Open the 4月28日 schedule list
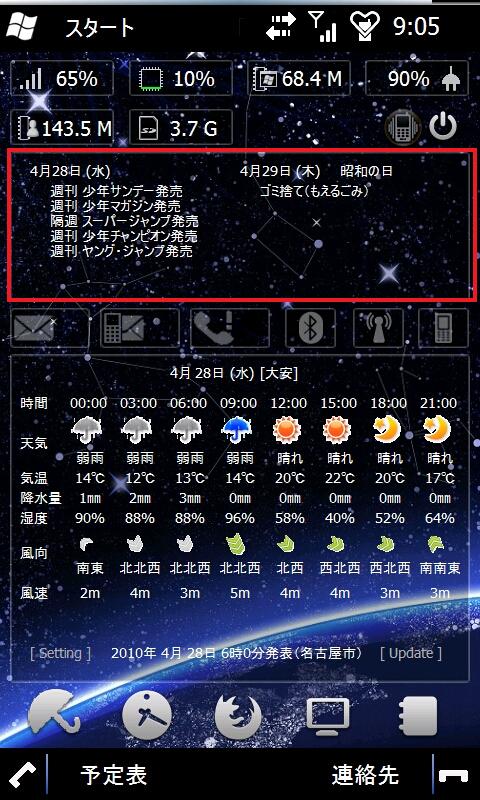480x800 pixels. pos(113,211)
